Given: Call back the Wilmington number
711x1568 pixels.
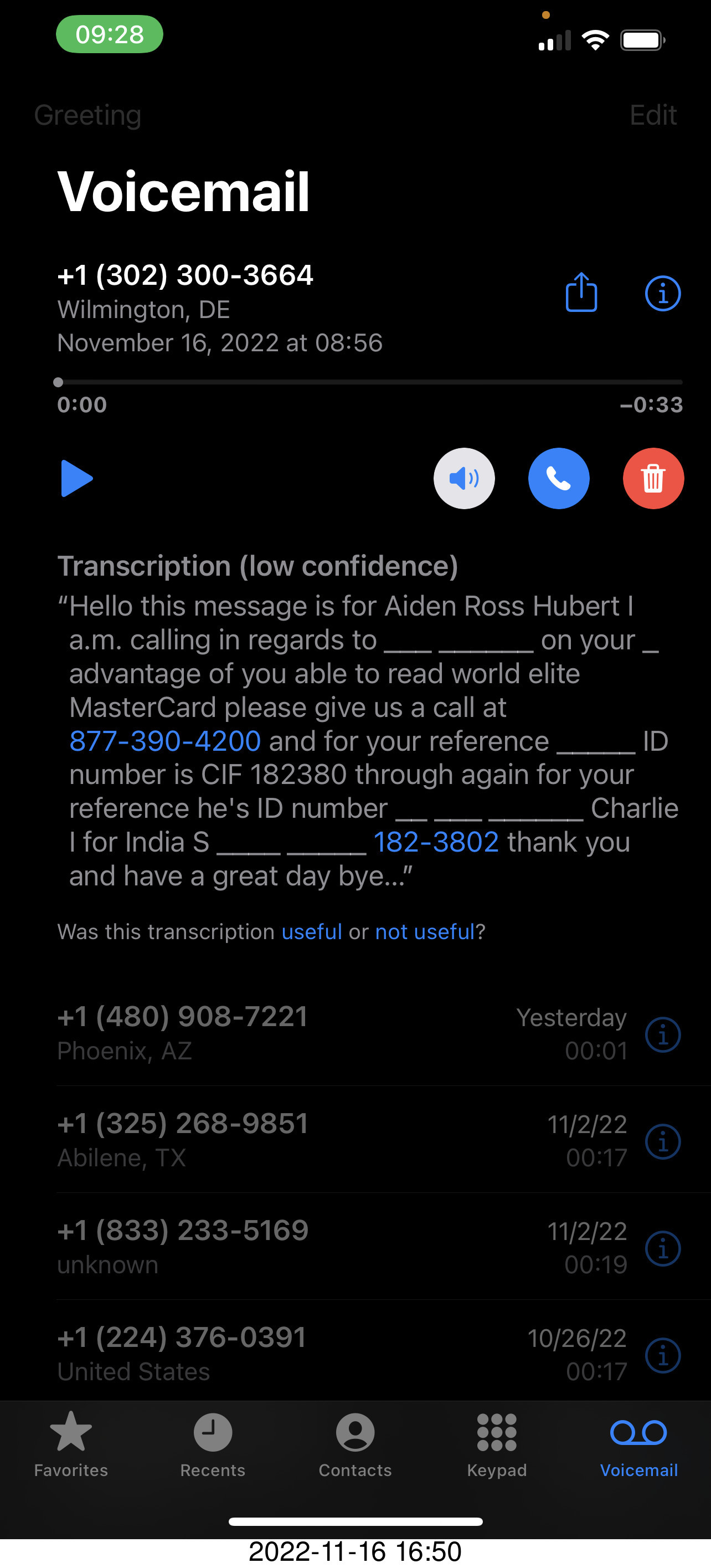Looking at the screenshot, I should (558, 479).
